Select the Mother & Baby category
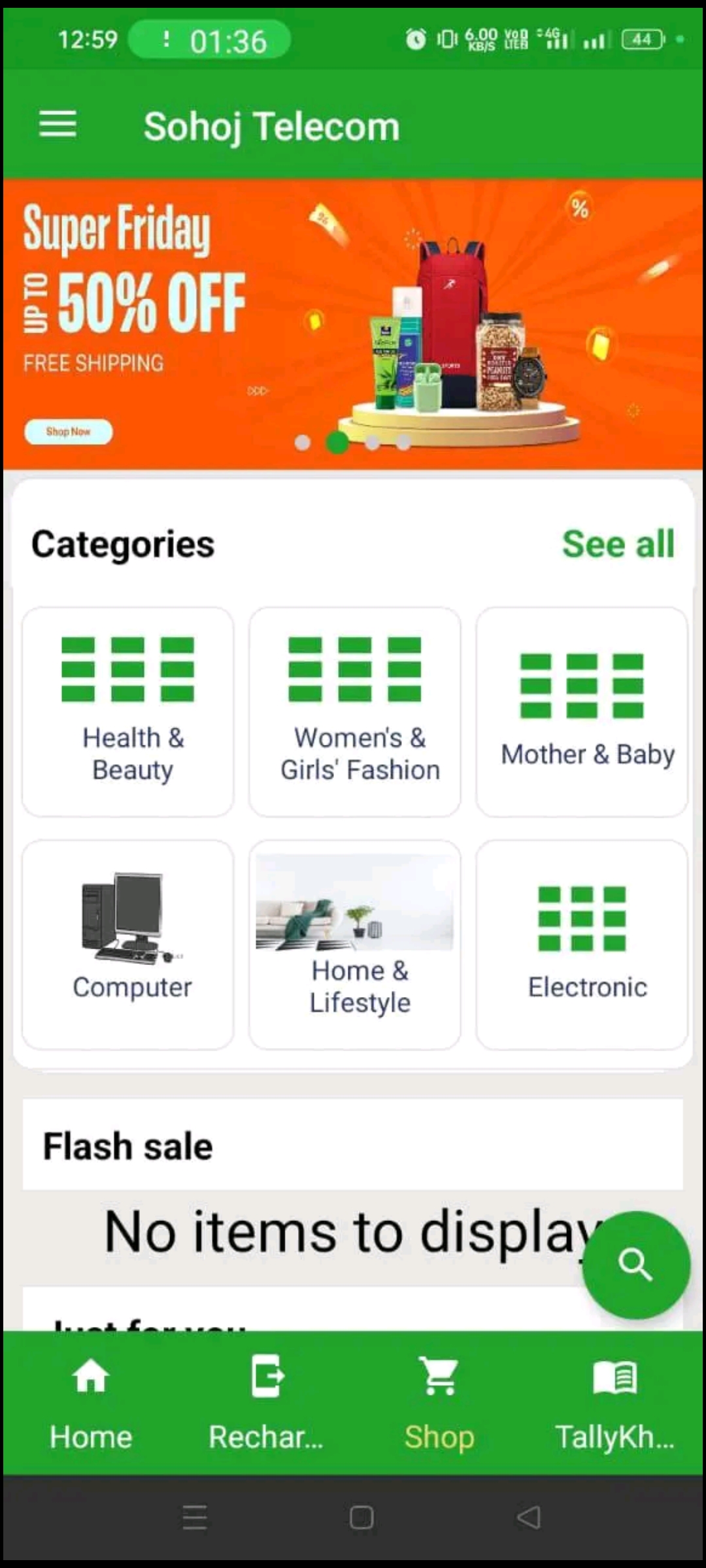 pyautogui.click(x=582, y=711)
